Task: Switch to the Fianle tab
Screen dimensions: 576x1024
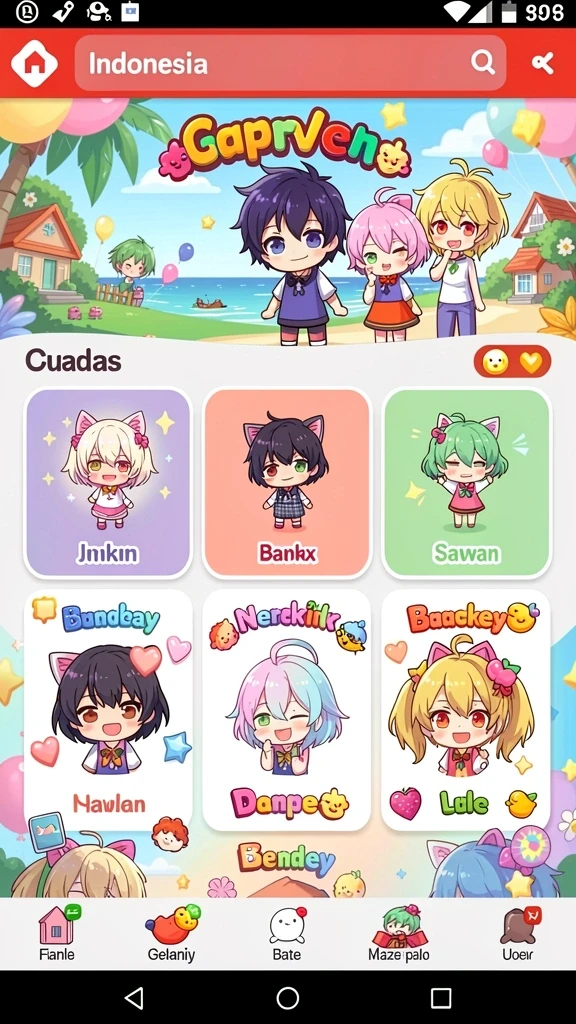Action: [57, 933]
